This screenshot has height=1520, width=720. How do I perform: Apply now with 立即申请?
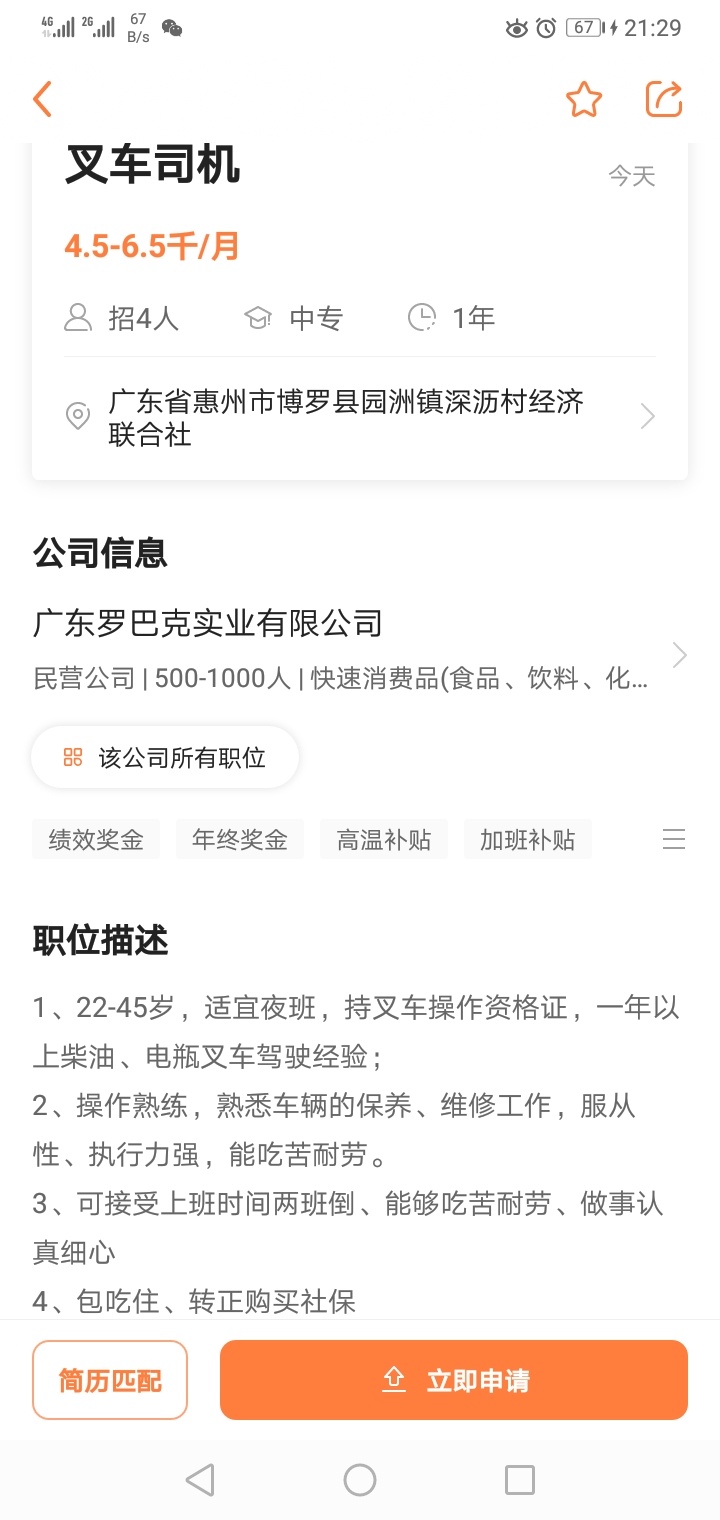coord(454,1380)
